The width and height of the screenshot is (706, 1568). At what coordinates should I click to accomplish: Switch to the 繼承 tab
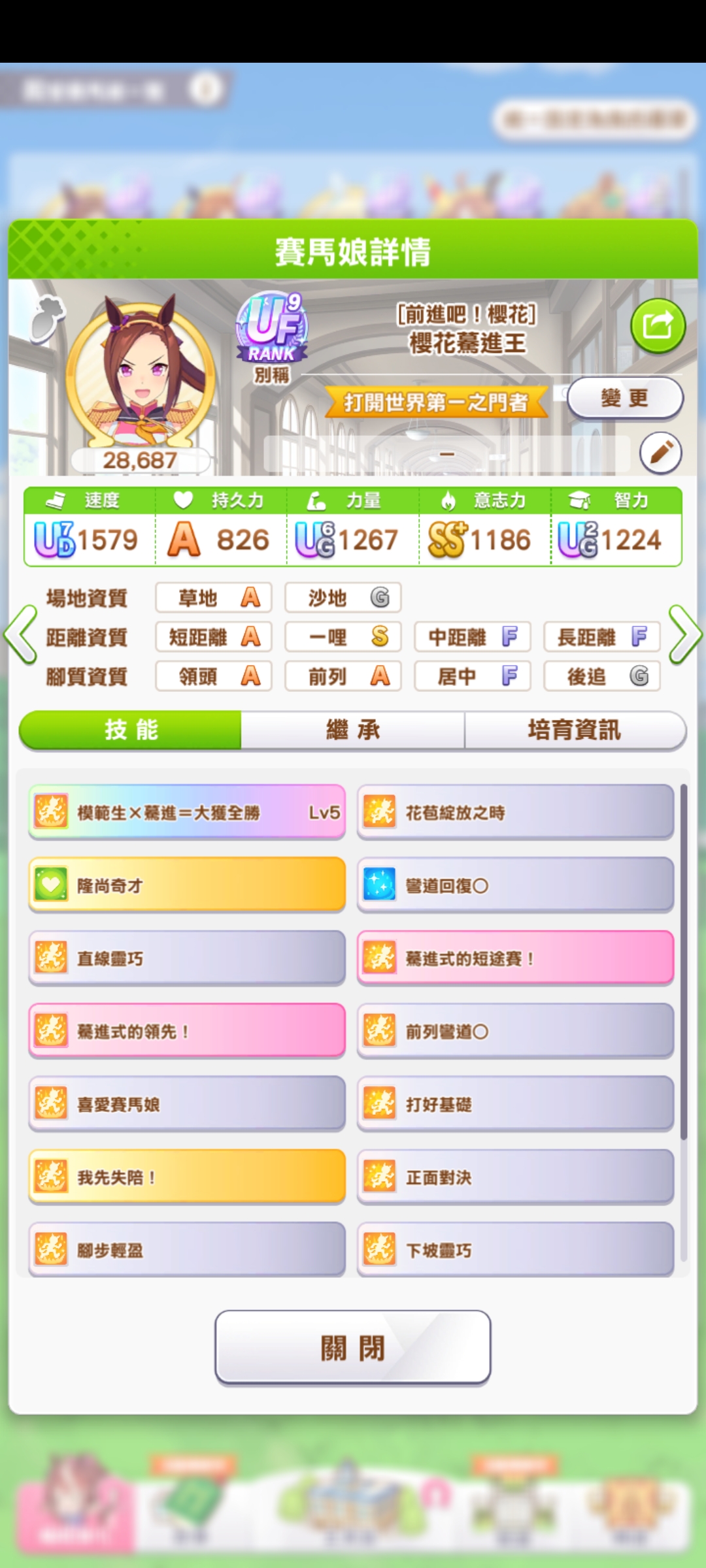pos(353,730)
